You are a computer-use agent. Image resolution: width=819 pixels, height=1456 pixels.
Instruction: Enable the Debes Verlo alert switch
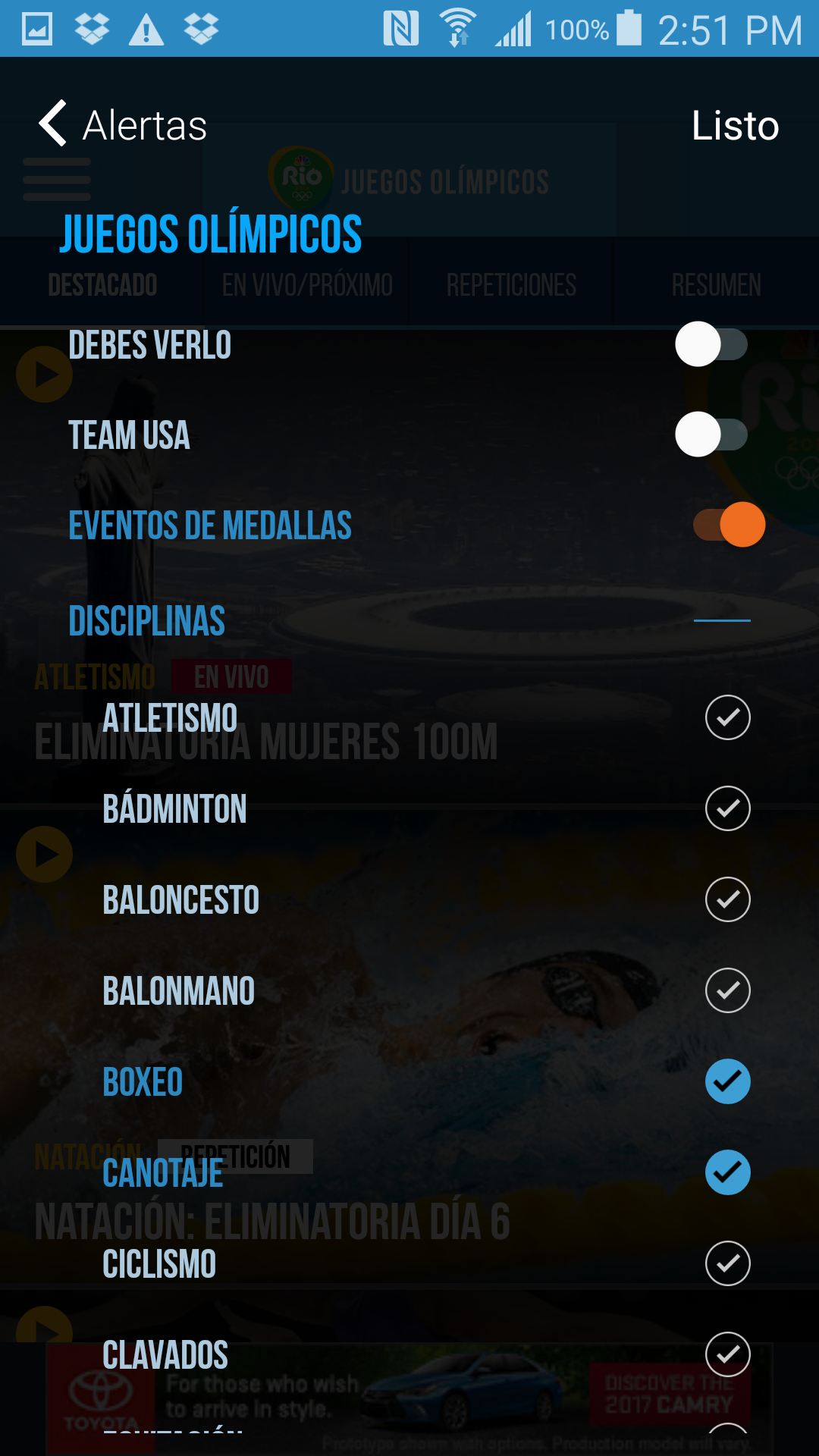pyautogui.click(x=711, y=344)
